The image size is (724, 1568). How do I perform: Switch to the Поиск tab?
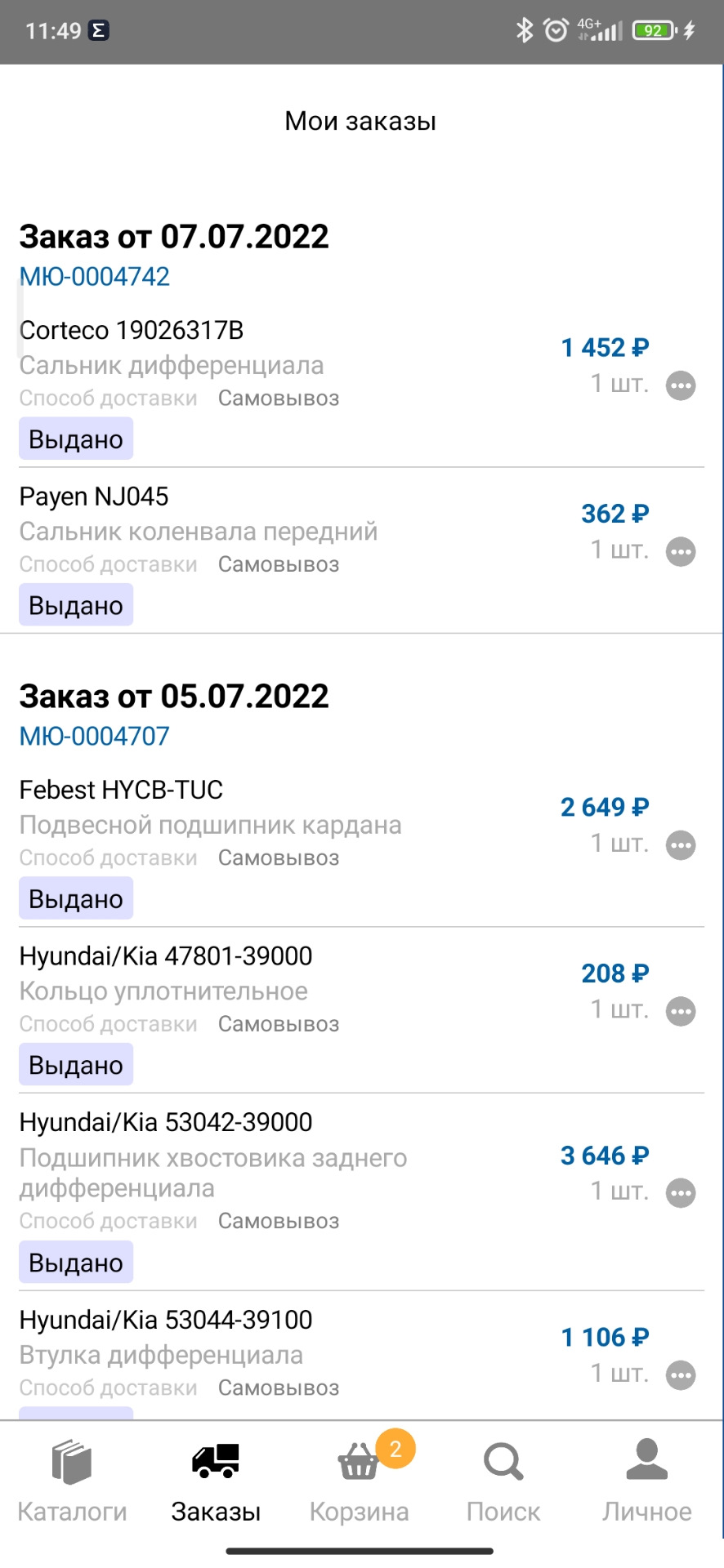click(503, 1481)
